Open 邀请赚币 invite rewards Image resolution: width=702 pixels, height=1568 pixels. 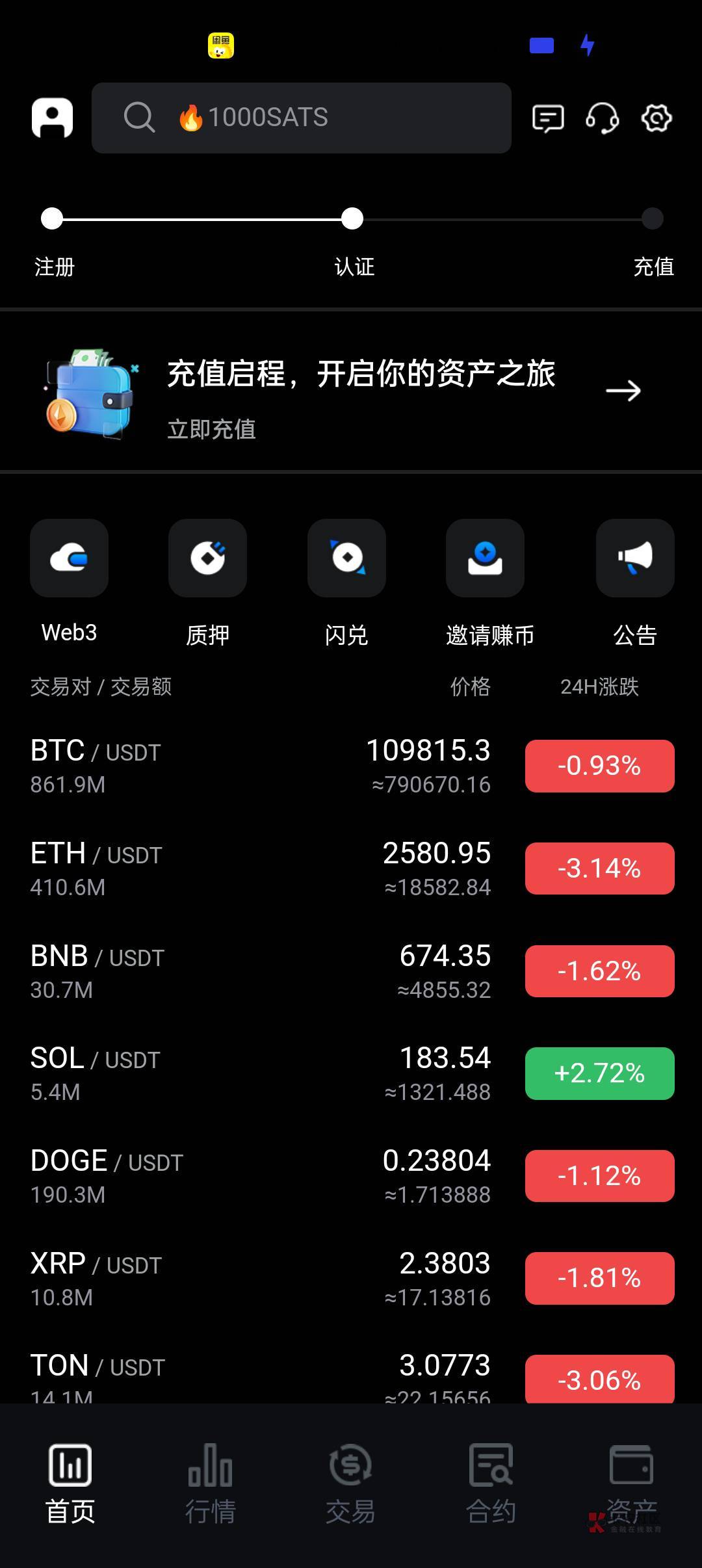pos(485,558)
